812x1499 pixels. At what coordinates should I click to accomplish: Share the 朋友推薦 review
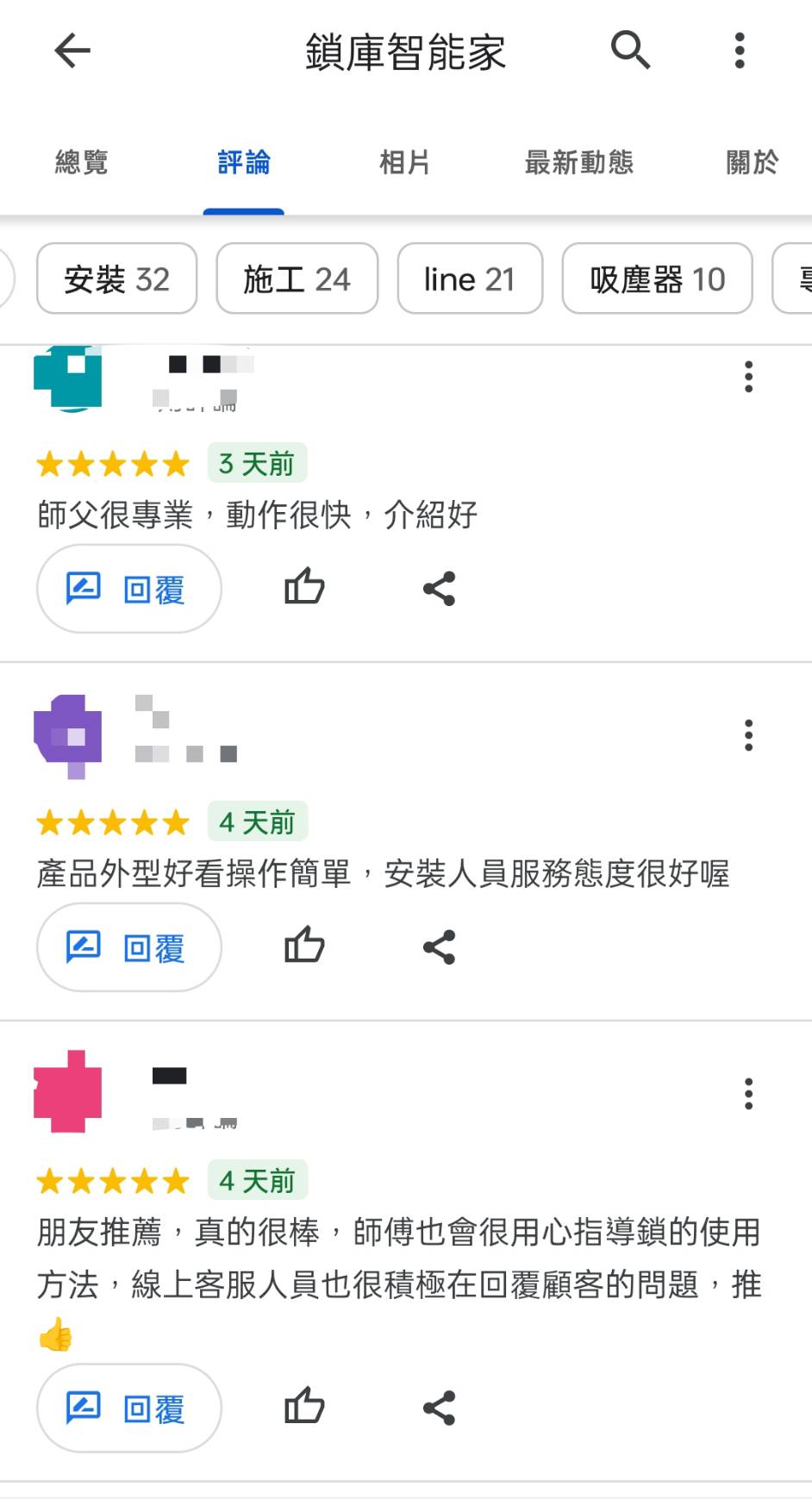[439, 1408]
